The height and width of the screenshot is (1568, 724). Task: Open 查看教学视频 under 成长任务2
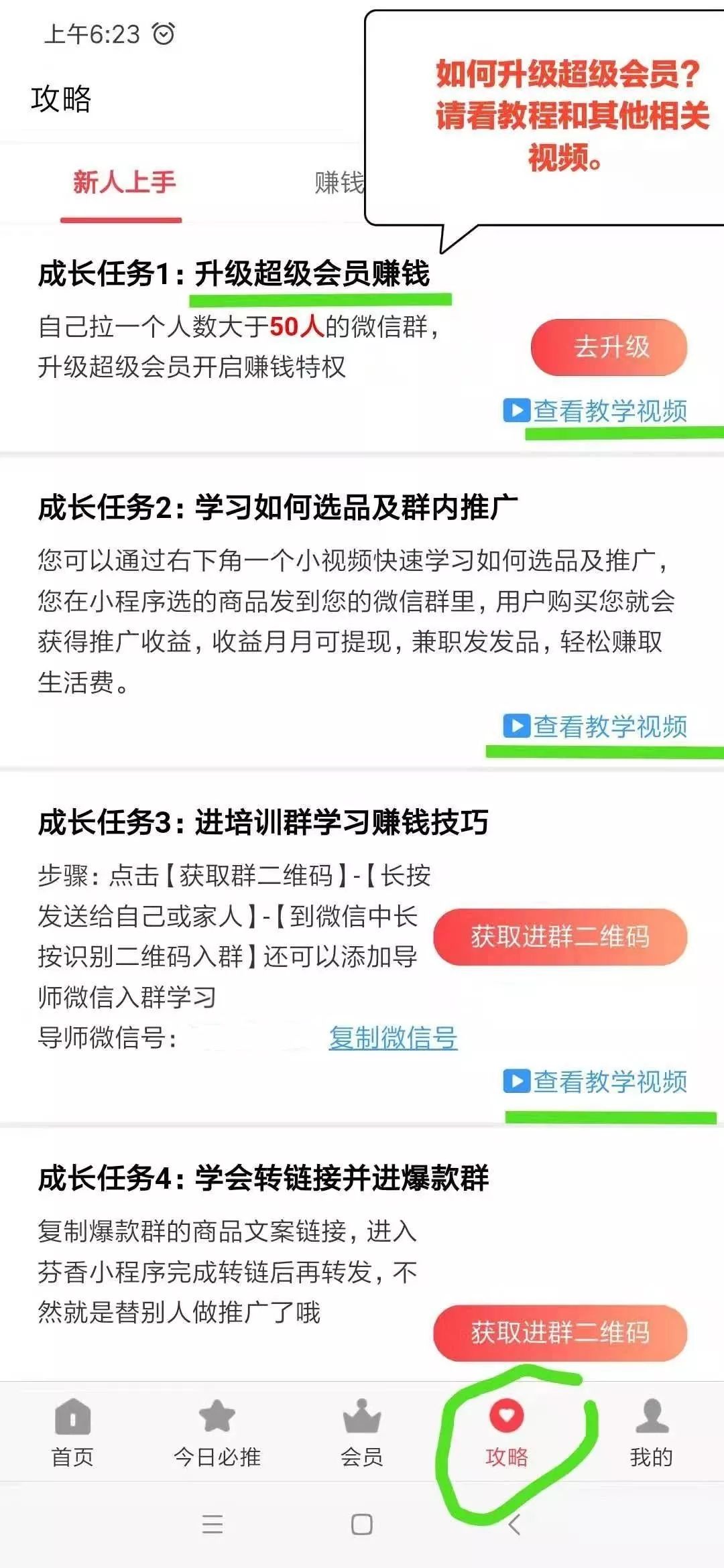pyautogui.click(x=595, y=726)
